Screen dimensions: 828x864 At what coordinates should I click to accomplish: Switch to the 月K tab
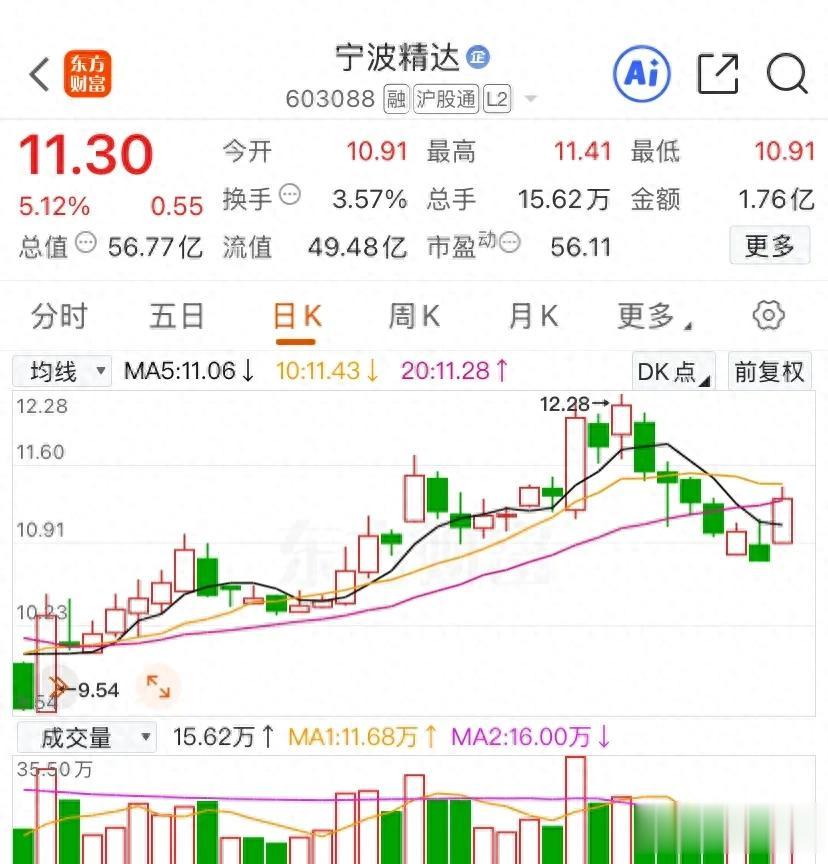pos(533,317)
